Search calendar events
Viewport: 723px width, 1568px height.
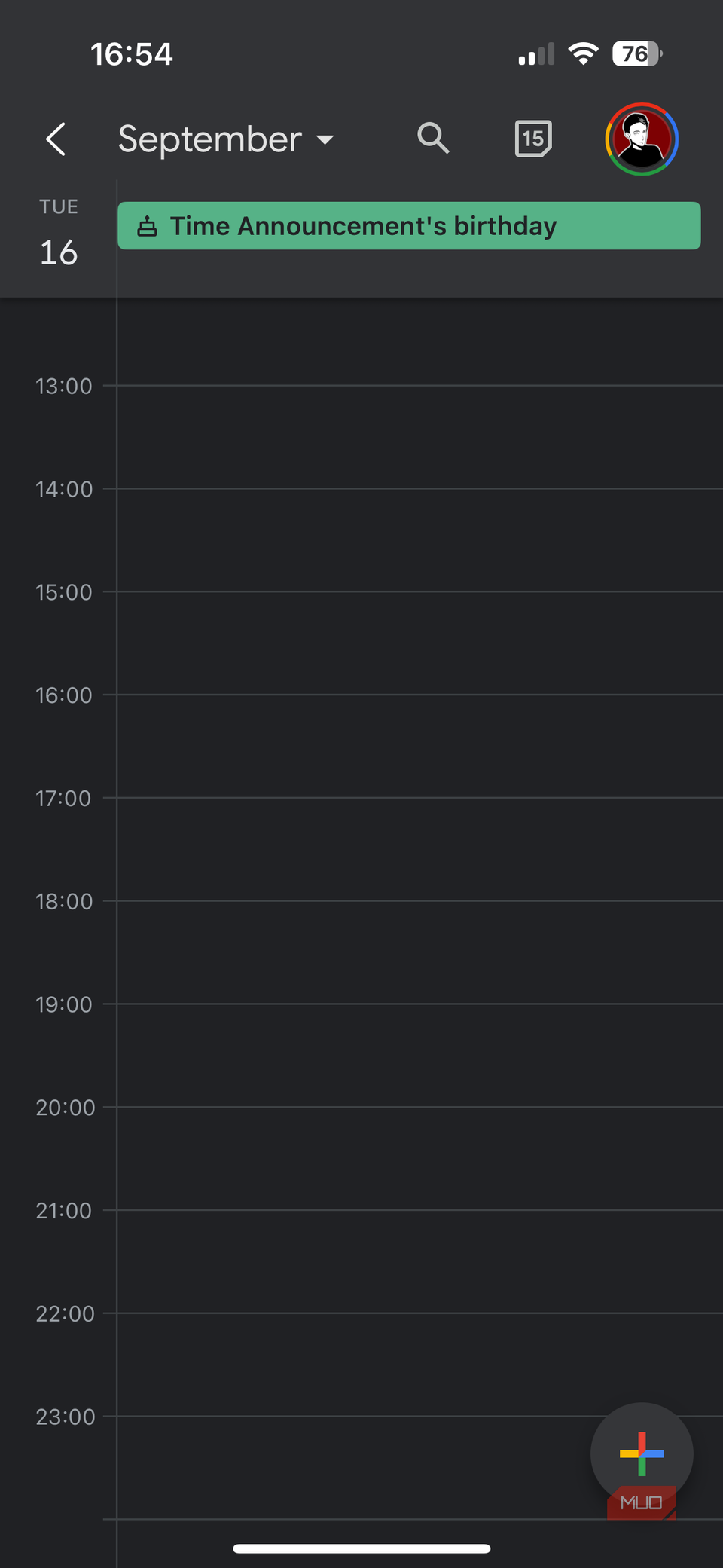(x=433, y=139)
